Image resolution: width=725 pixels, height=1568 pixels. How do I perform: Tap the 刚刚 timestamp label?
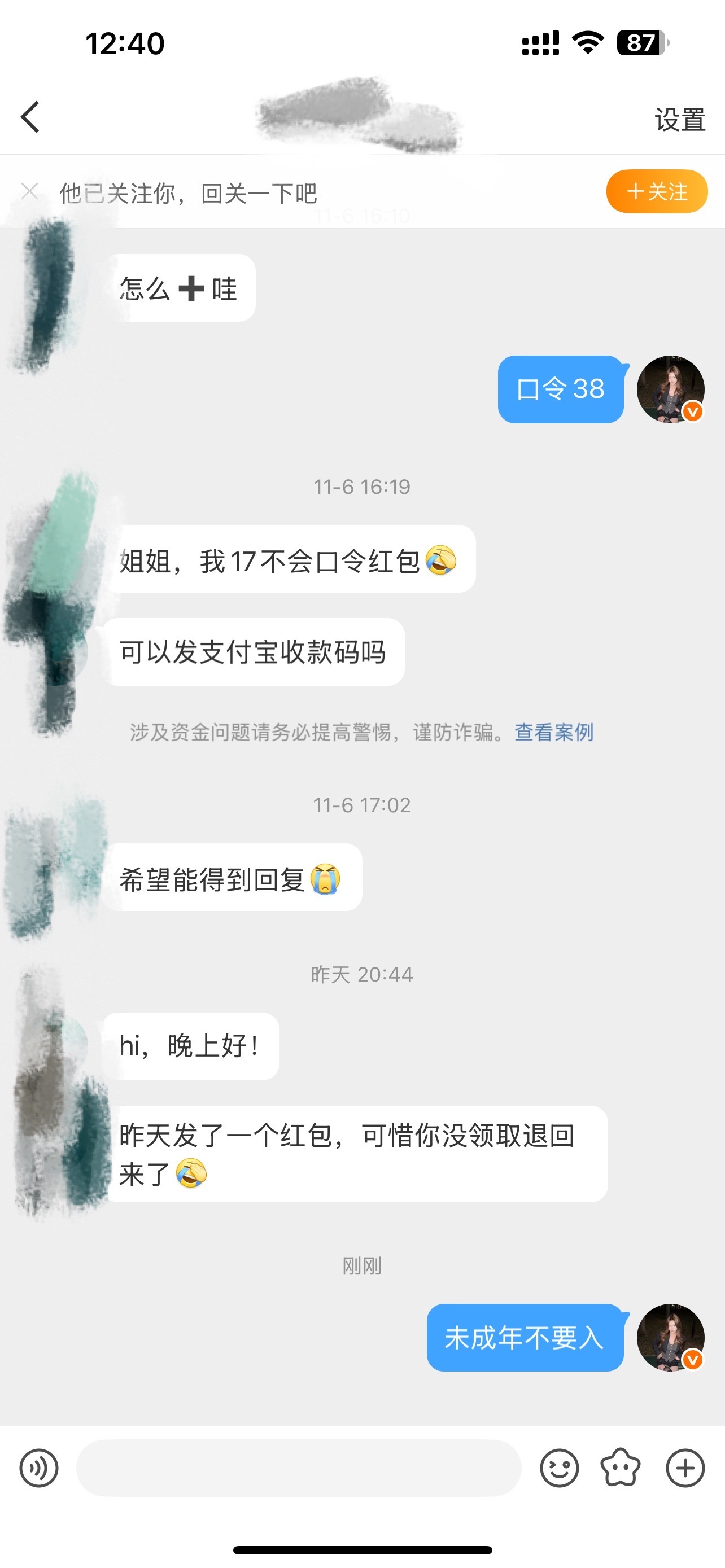click(x=361, y=1266)
